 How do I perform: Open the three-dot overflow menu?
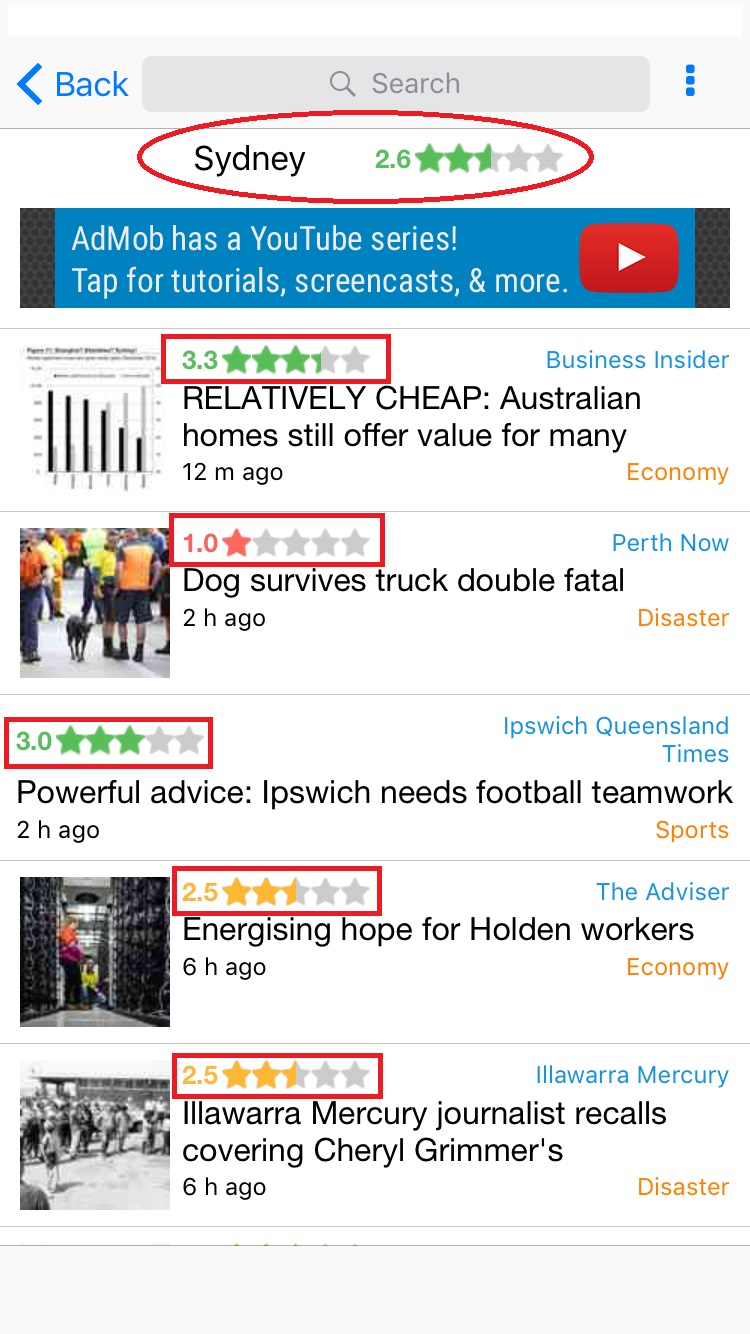[690, 82]
